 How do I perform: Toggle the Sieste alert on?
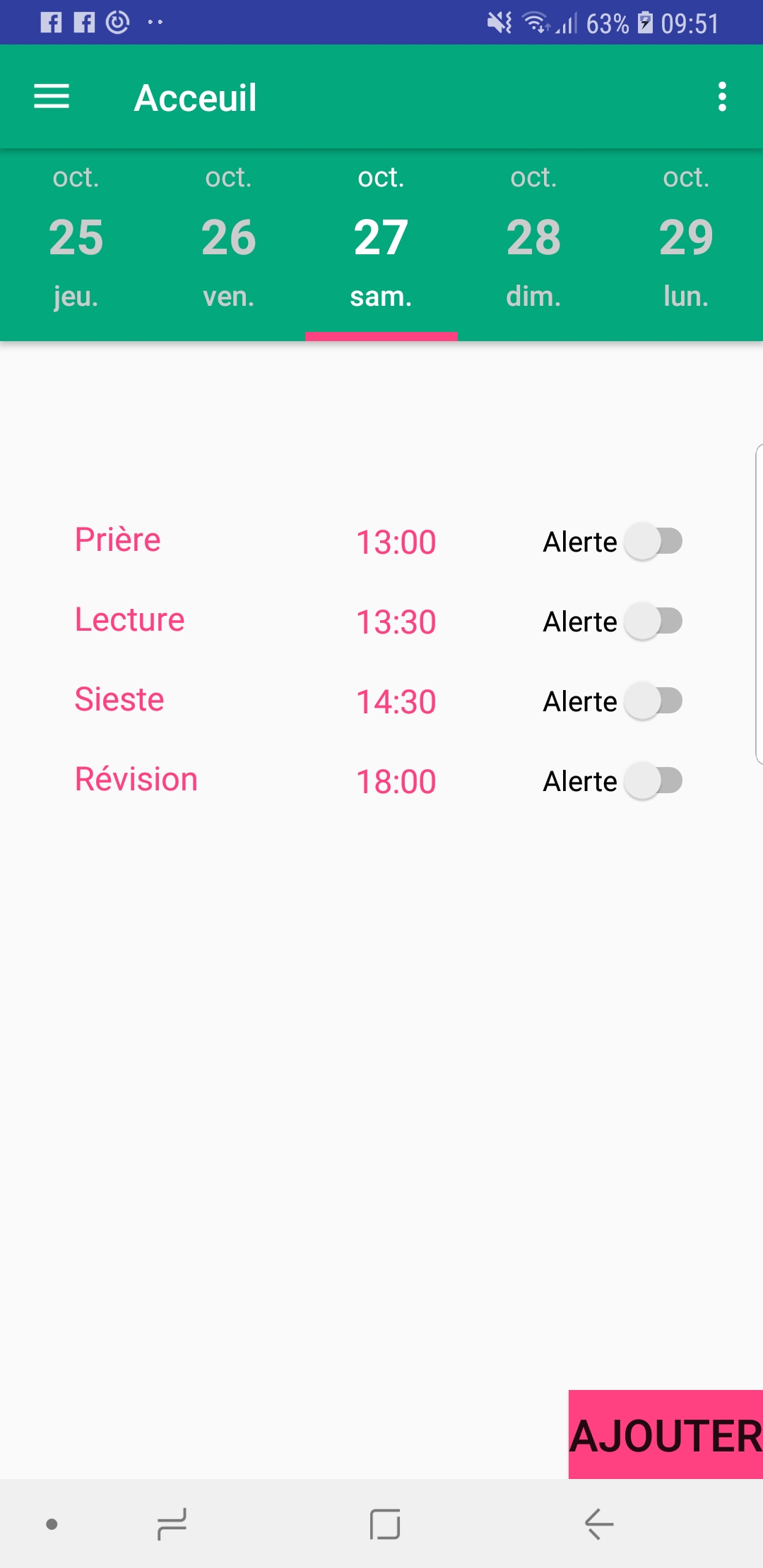653,701
